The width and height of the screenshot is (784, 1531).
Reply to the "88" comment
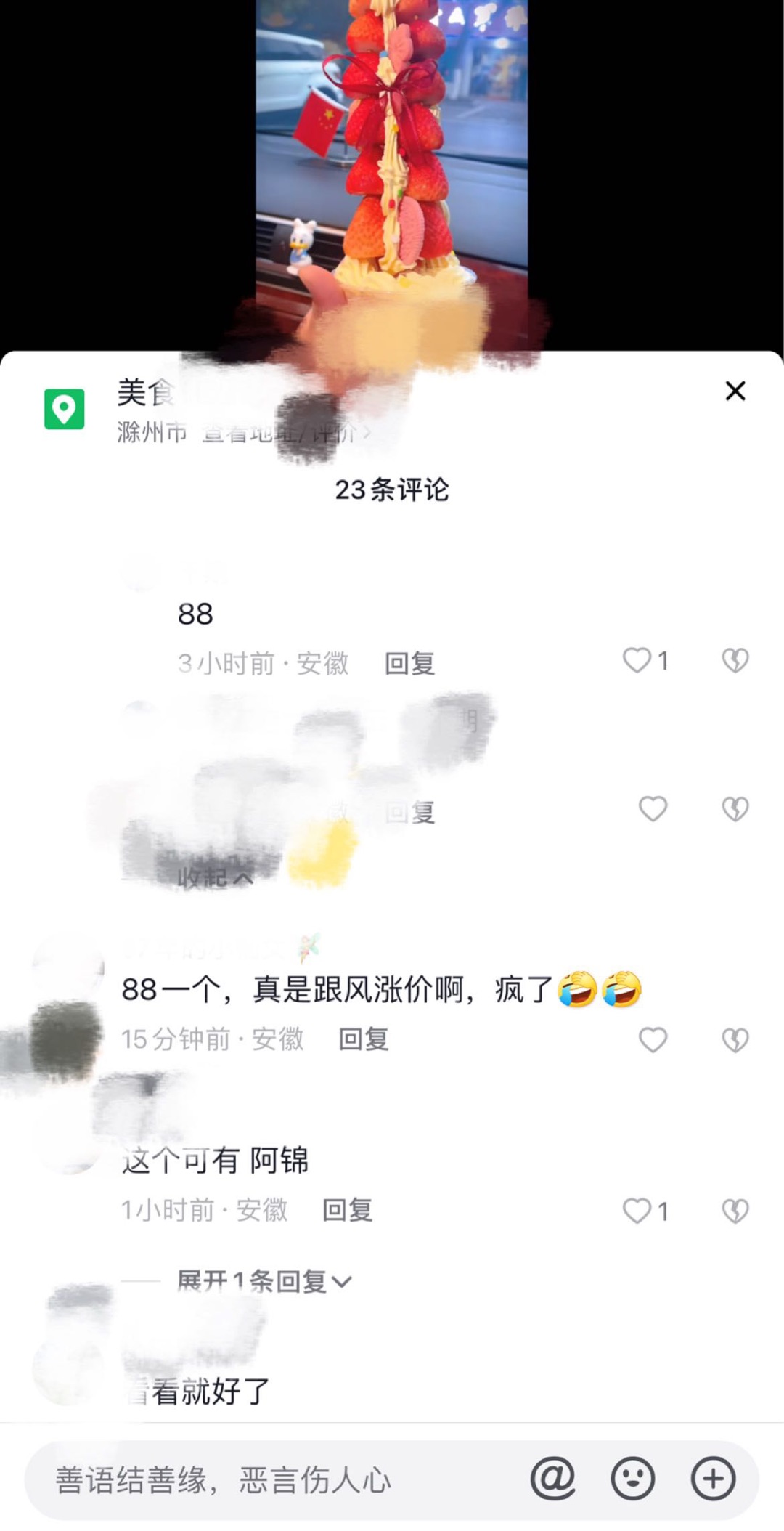[x=409, y=663]
